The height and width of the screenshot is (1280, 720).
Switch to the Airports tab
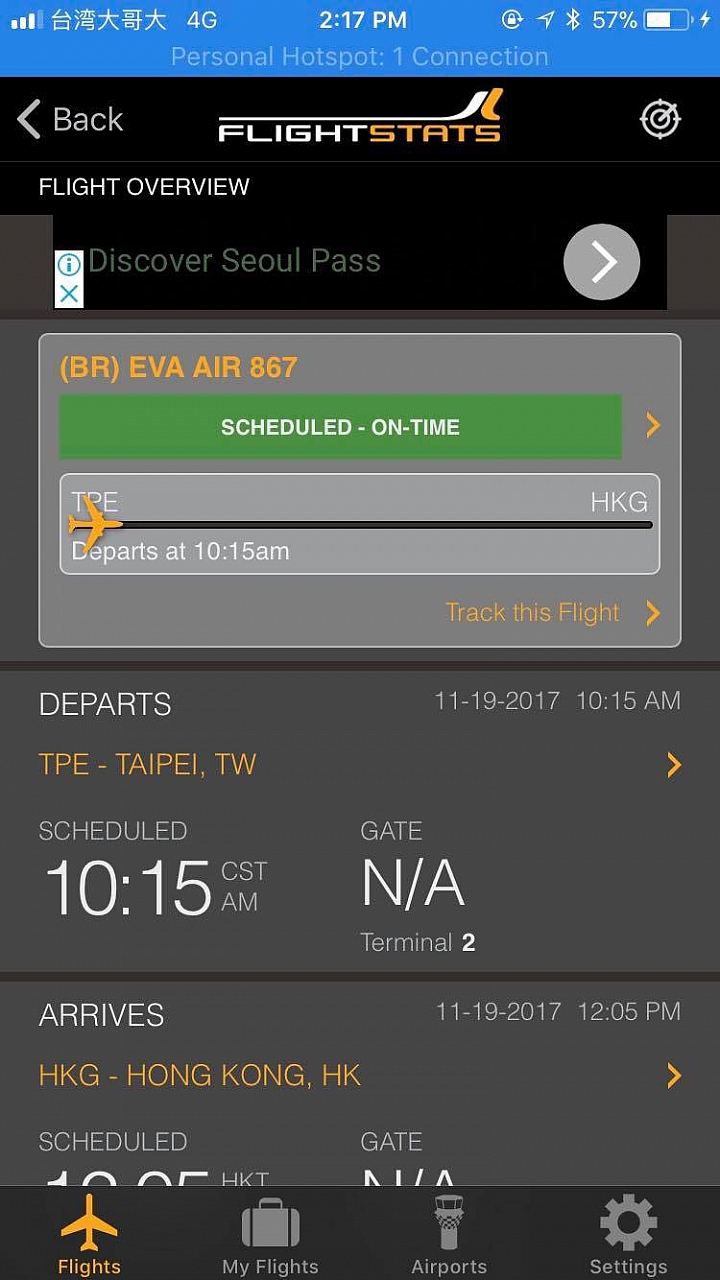(x=449, y=1235)
